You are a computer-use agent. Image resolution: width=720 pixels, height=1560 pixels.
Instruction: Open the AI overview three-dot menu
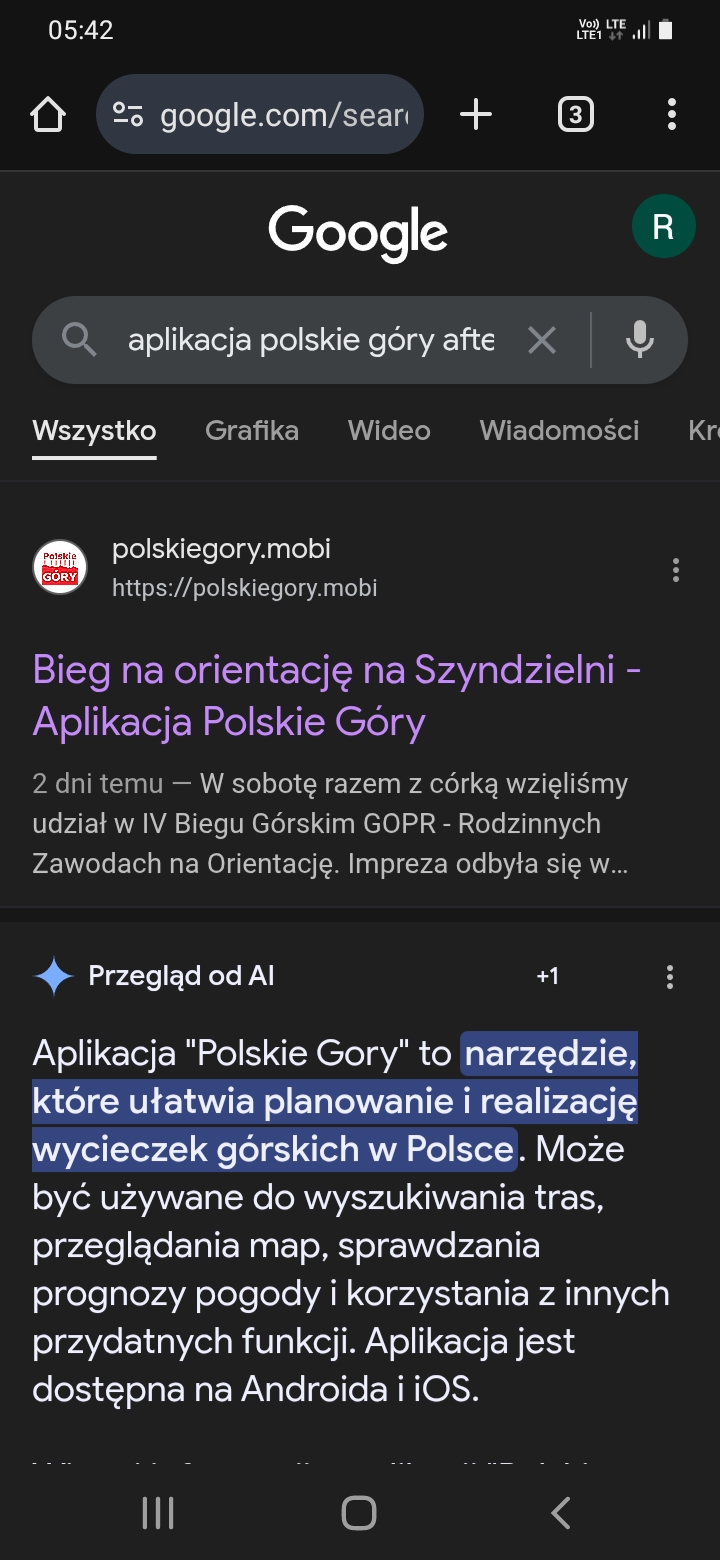coord(669,976)
